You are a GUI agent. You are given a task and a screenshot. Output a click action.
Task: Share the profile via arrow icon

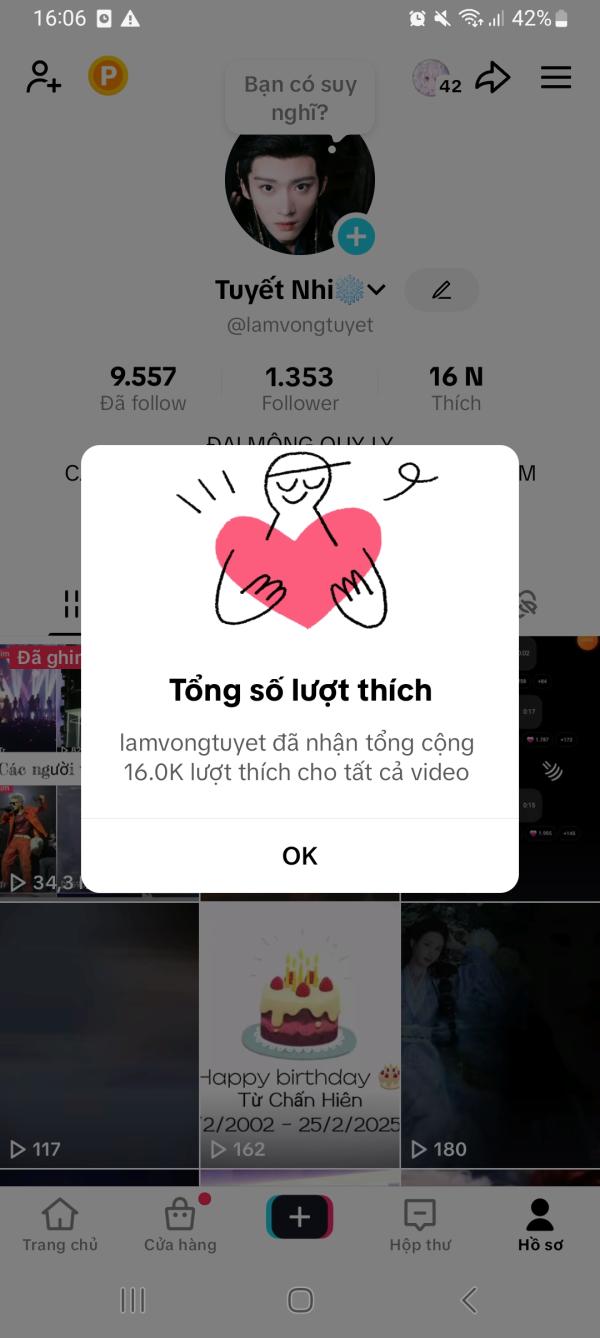tap(492, 78)
